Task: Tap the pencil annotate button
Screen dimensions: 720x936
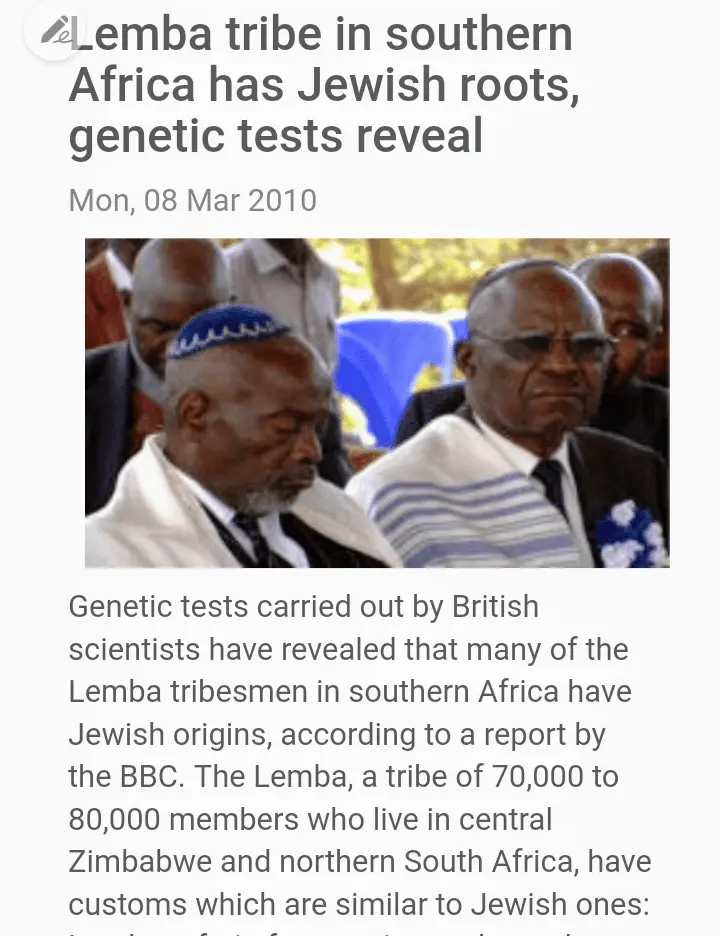Action: coord(53,31)
